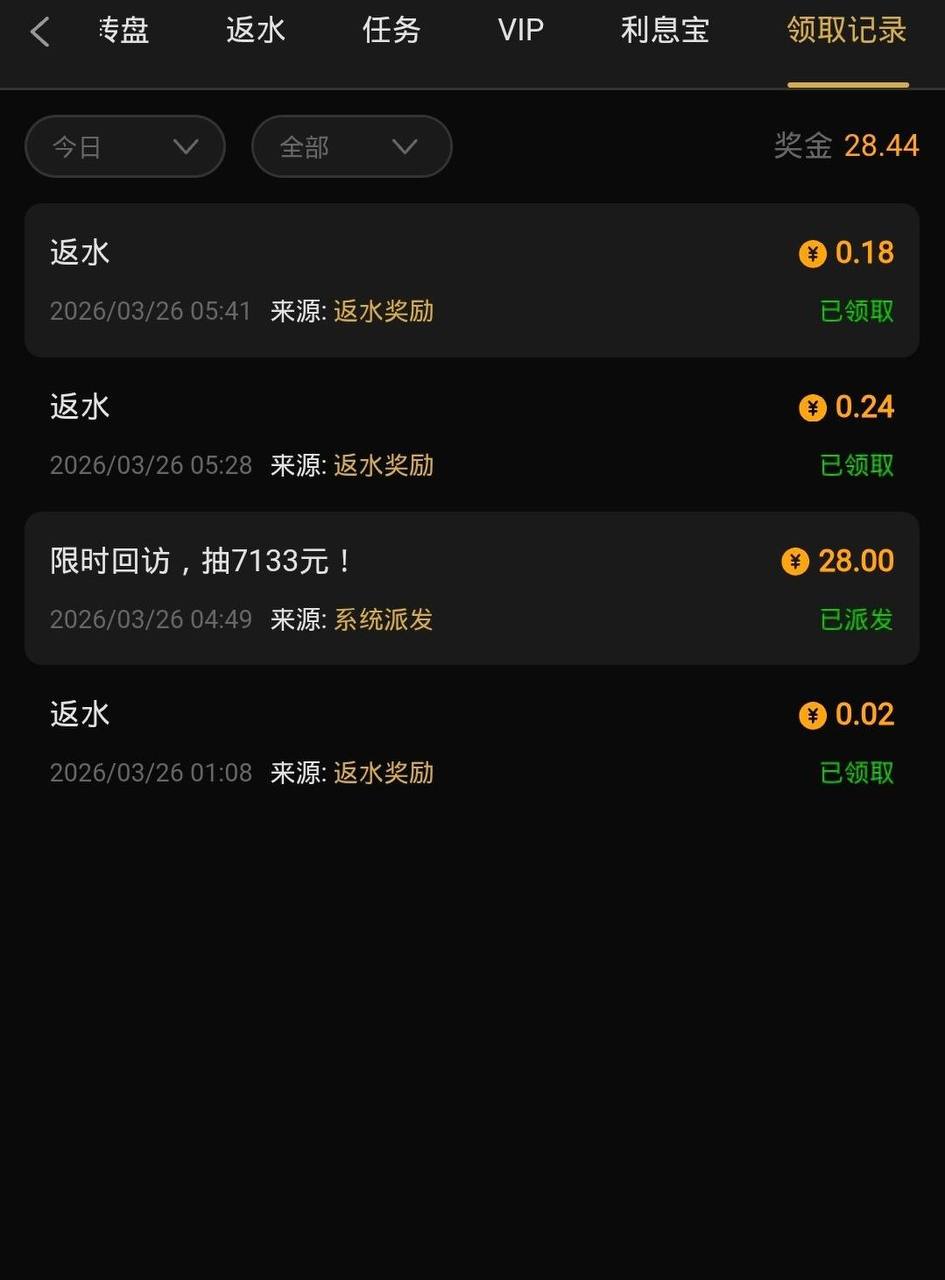
Task: Go back using the top-left arrow
Action: click(40, 33)
